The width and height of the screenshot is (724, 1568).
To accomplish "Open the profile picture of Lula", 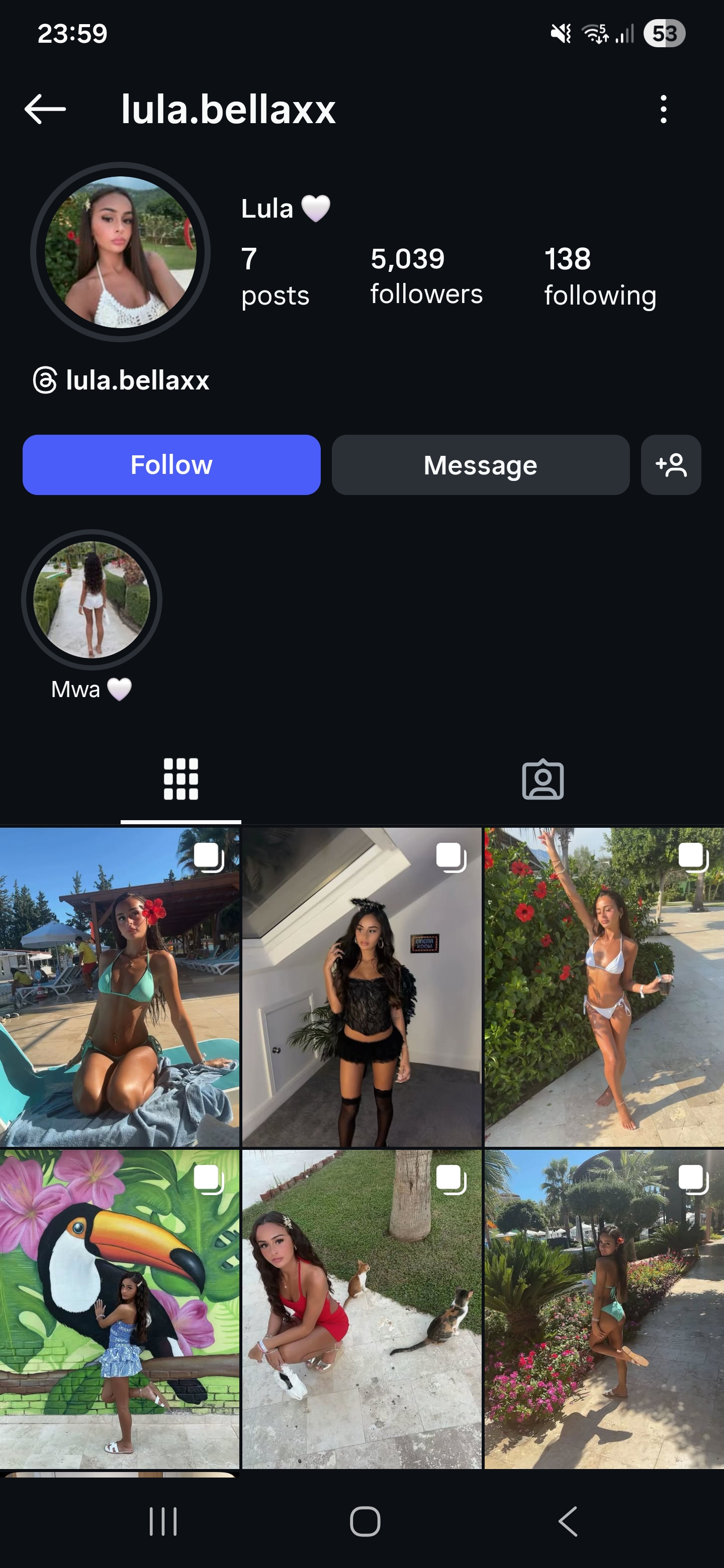I will 121,251.
